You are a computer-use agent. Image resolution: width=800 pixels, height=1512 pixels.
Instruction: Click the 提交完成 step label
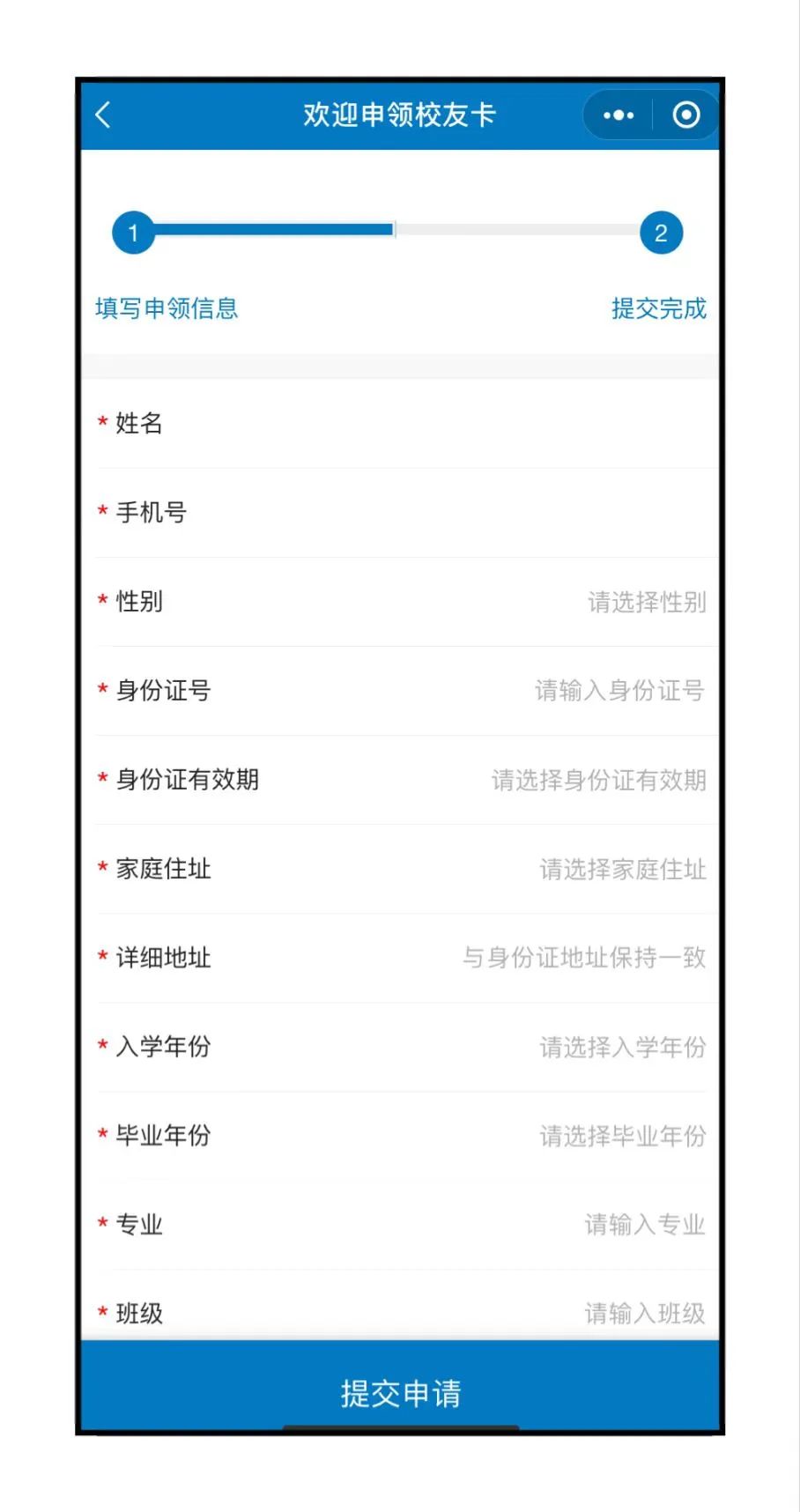tap(658, 308)
